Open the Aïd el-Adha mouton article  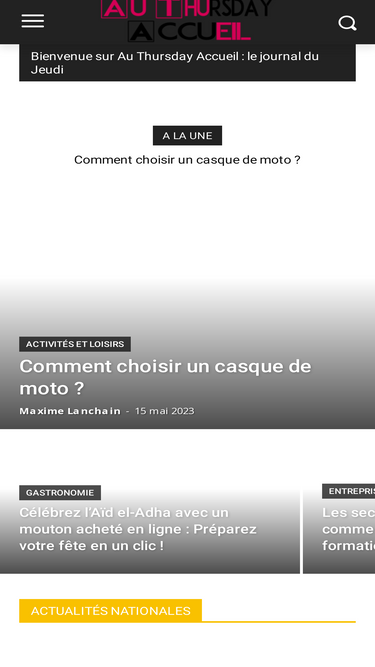138,529
